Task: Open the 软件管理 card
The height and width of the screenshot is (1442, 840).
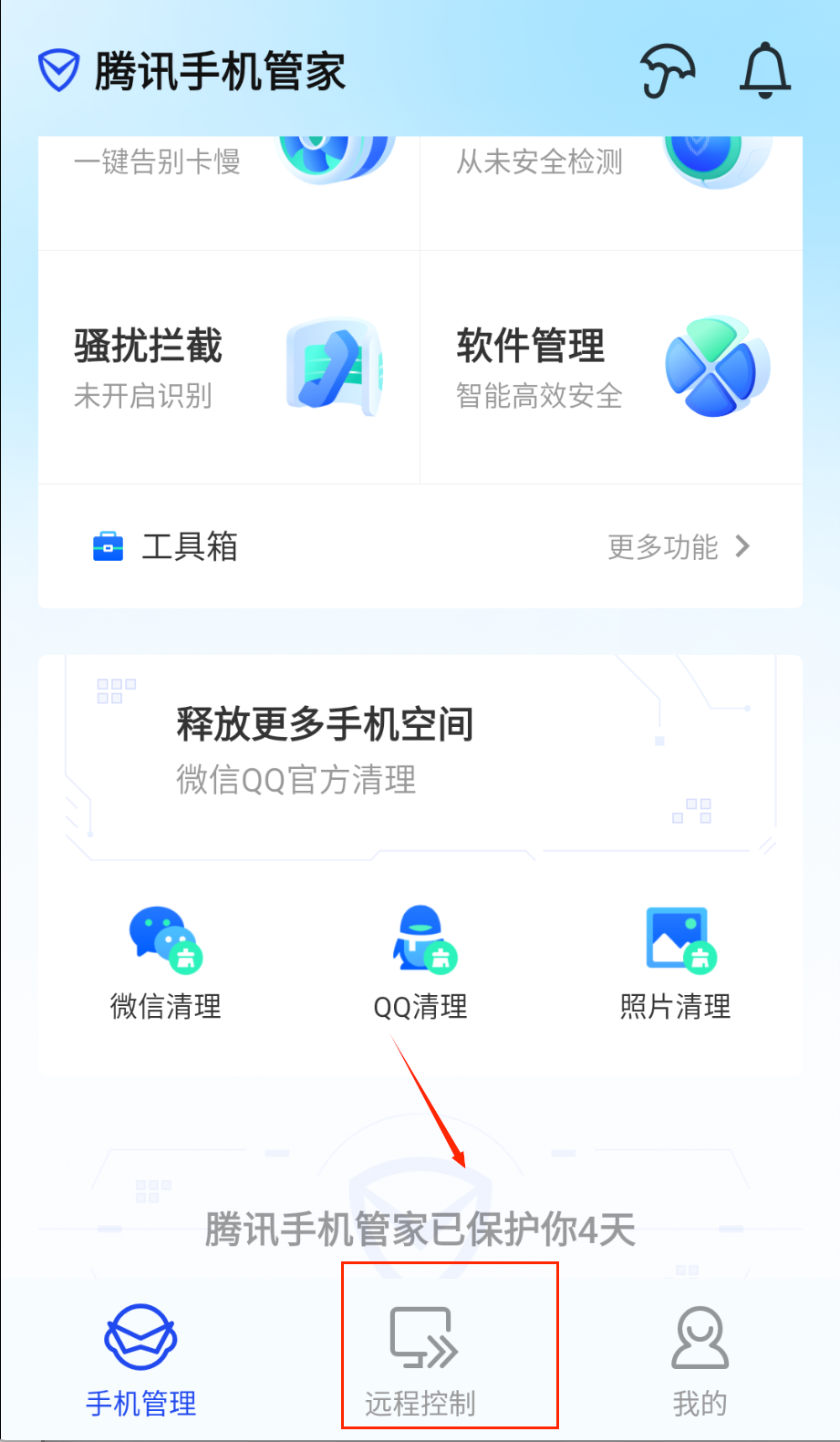Action: click(x=611, y=368)
